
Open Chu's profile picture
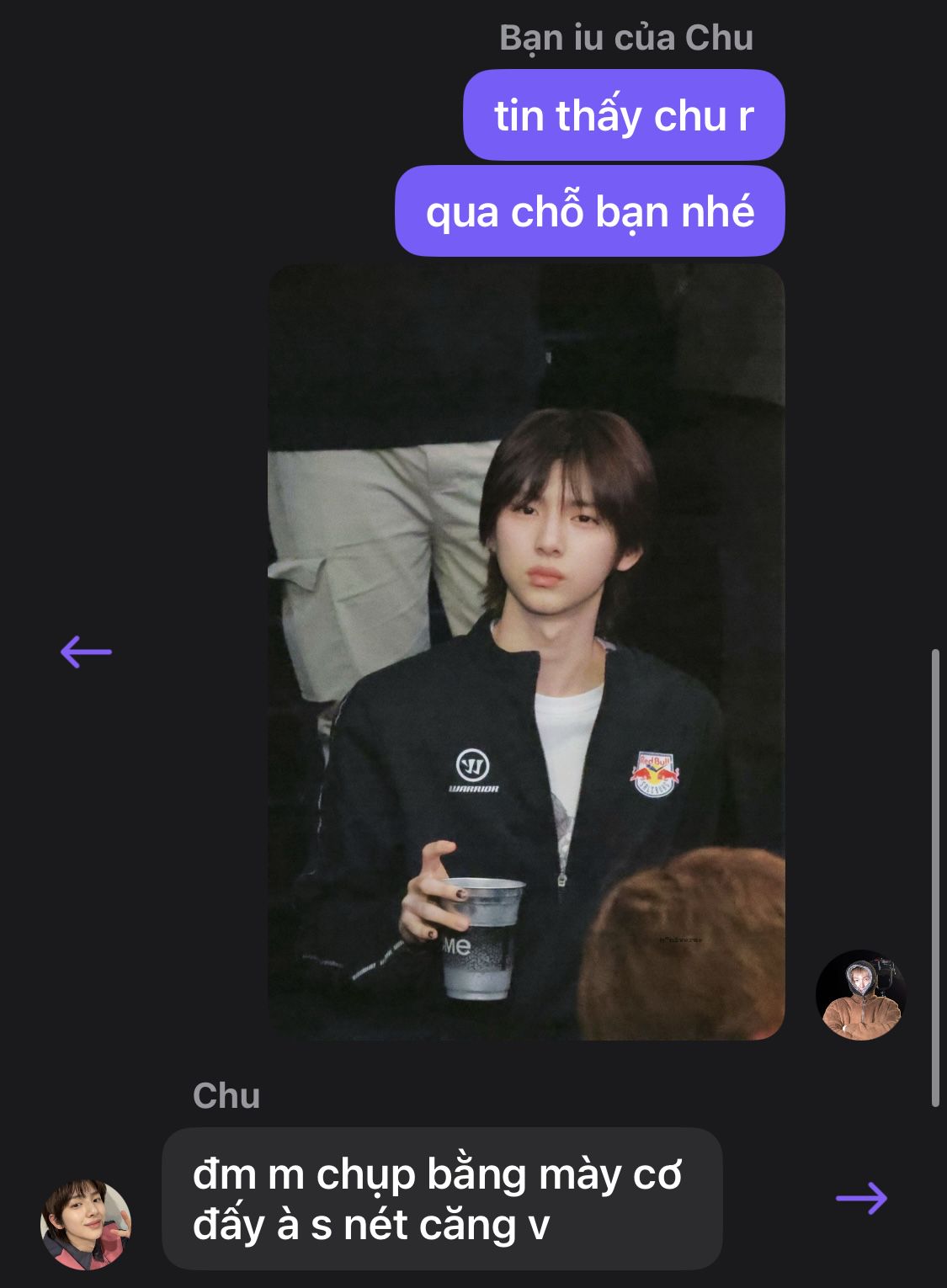click(86, 1224)
